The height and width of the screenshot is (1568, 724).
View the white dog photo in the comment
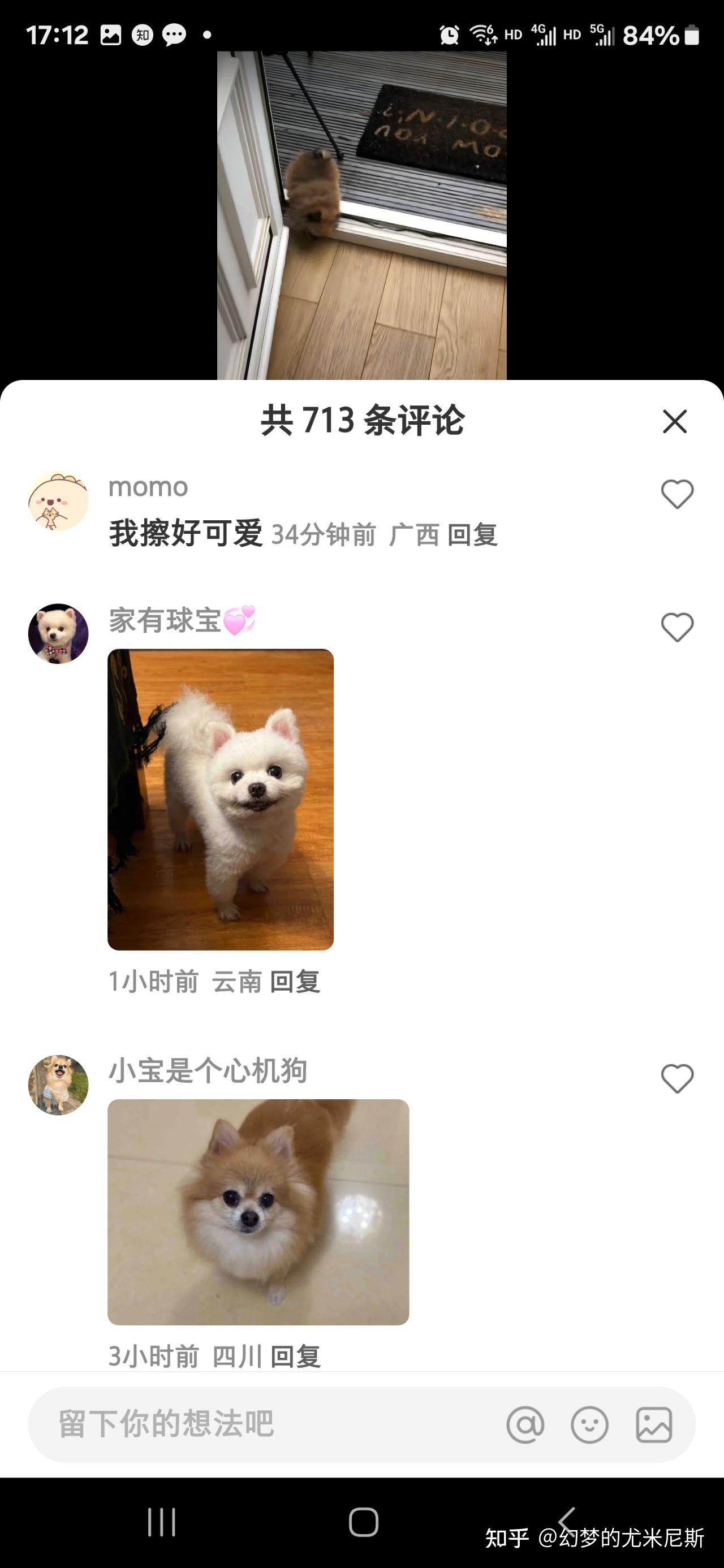221,799
